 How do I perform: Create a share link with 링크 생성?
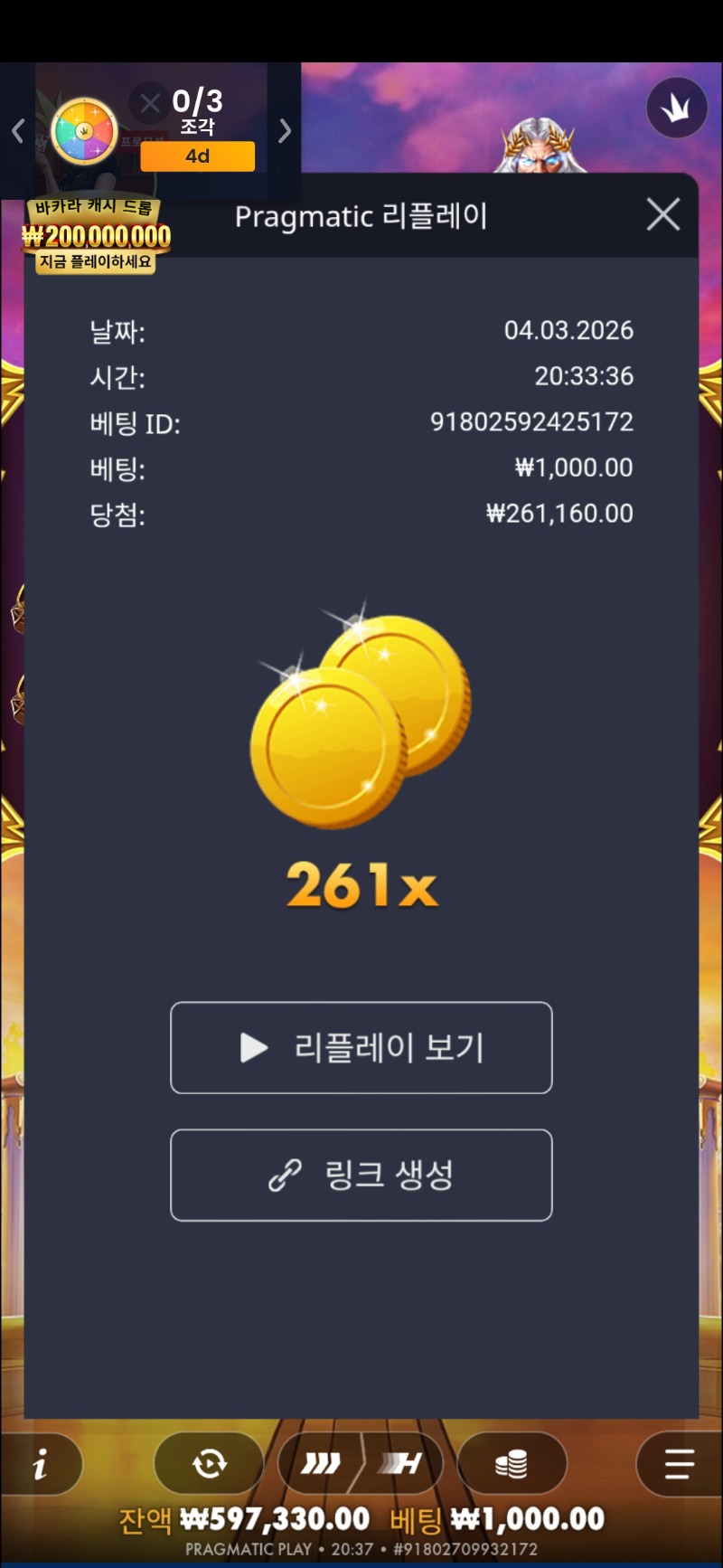(361, 1175)
